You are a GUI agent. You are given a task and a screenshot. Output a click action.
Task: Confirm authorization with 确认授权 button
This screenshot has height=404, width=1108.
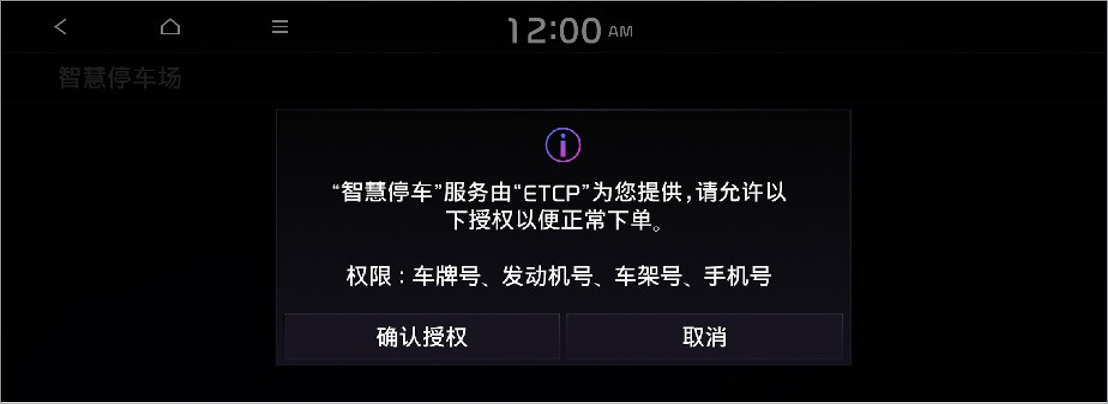[421, 337]
